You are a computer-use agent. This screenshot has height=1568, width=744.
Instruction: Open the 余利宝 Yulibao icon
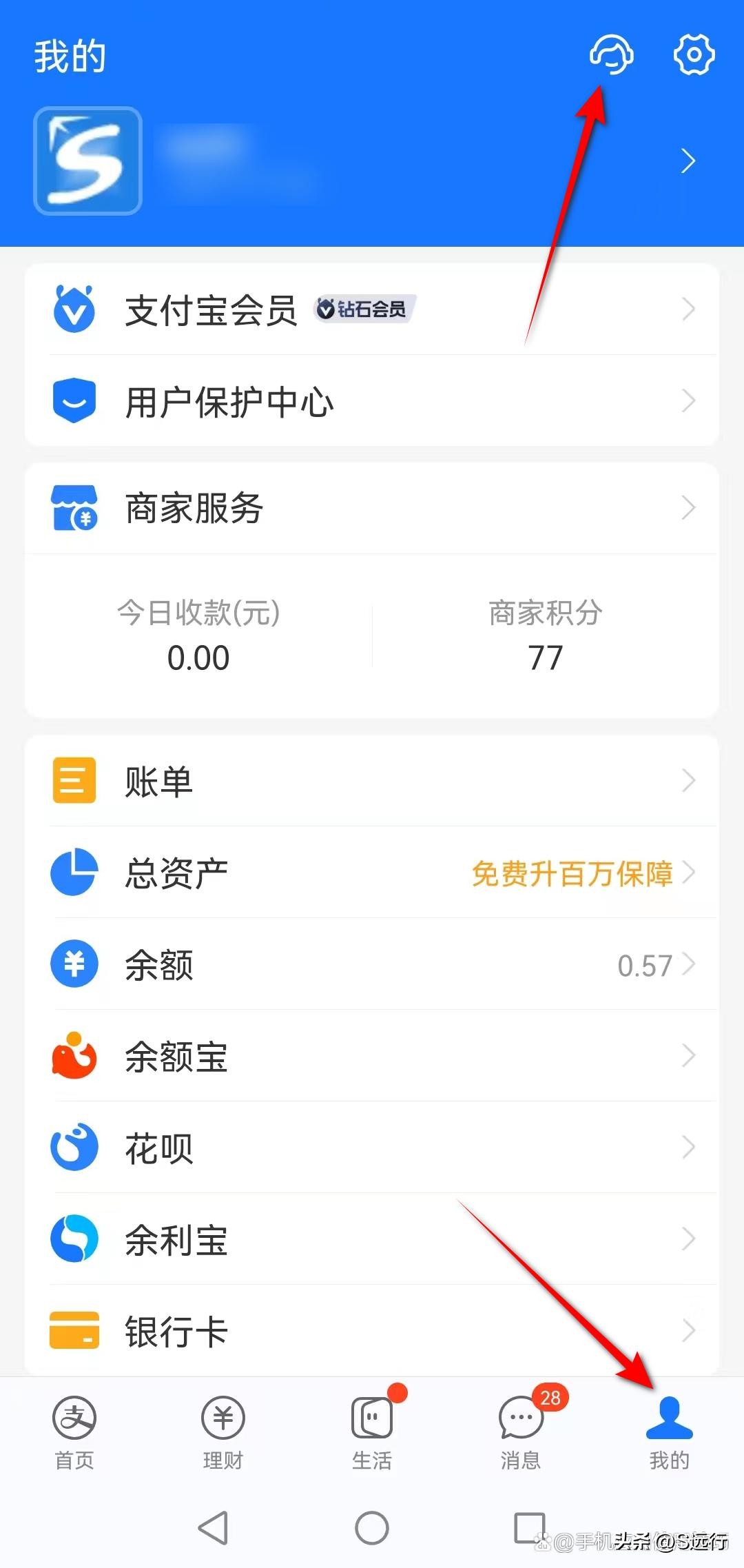[x=74, y=1239]
